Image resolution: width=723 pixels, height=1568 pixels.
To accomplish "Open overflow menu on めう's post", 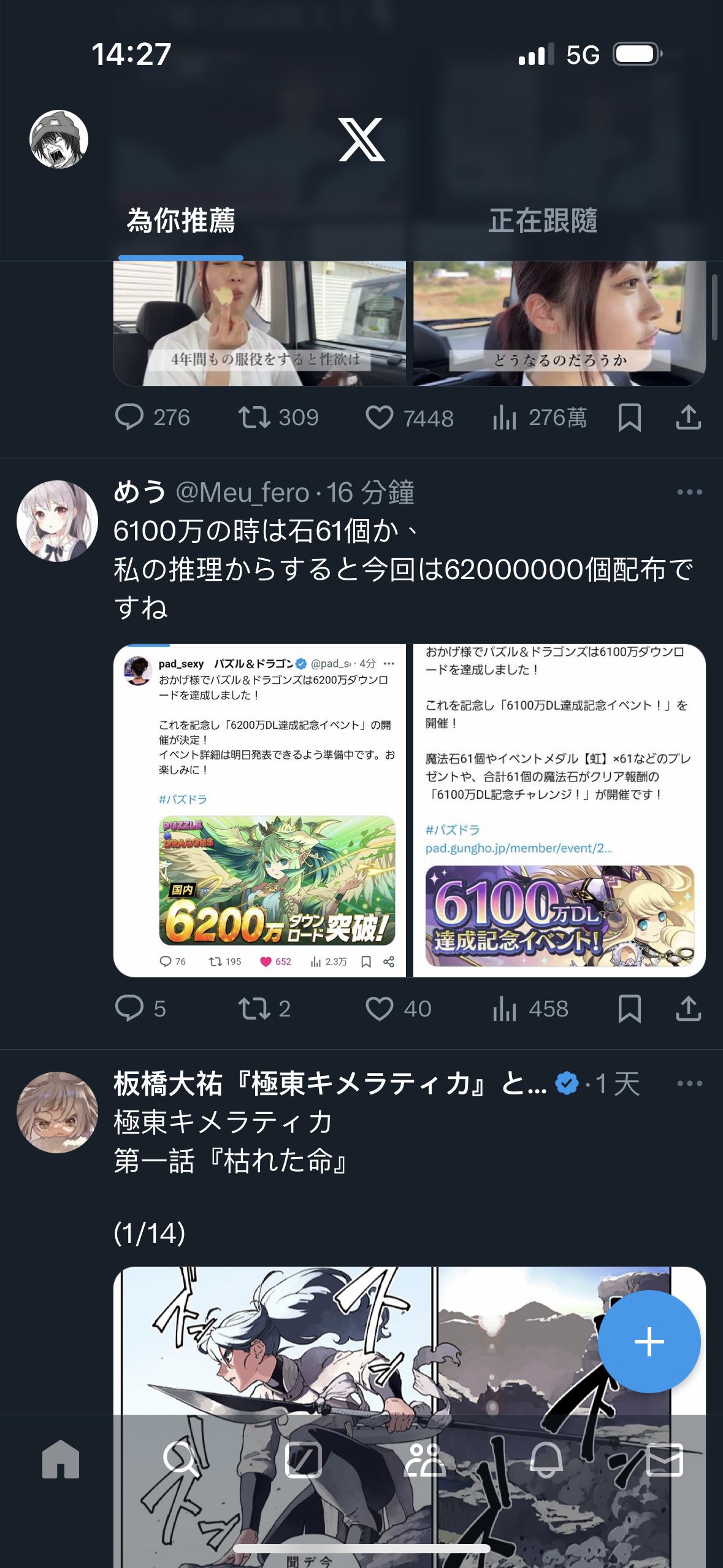I will pyautogui.click(x=689, y=492).
